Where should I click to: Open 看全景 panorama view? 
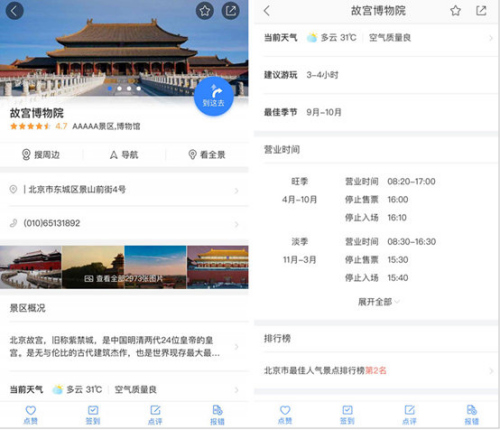tap(207, 155)
